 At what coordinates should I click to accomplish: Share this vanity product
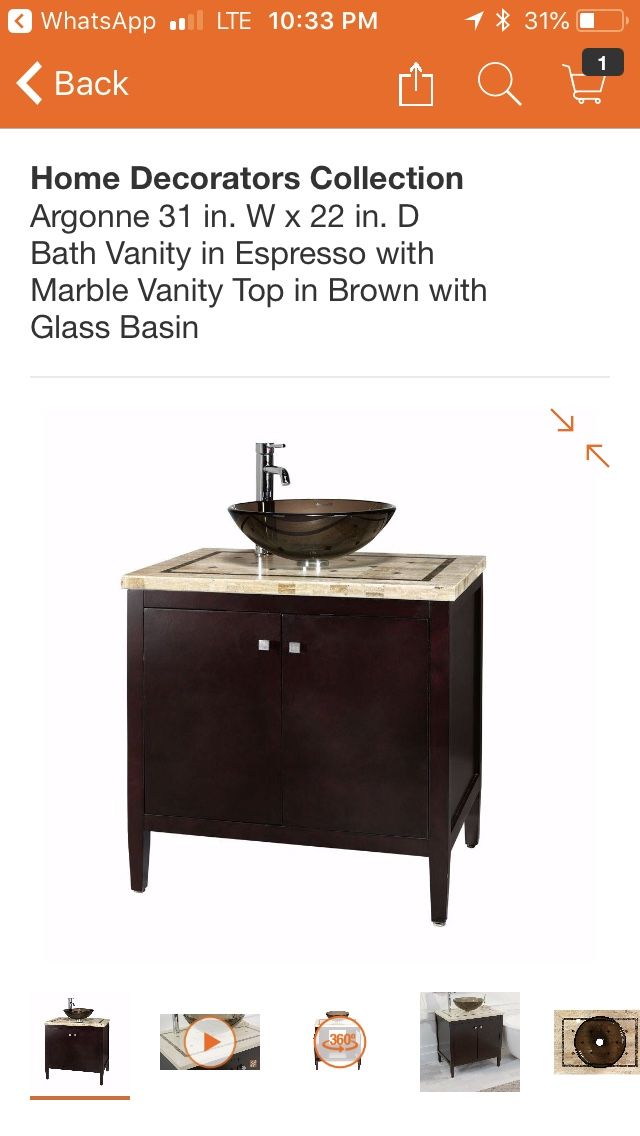tap(416, 85)
